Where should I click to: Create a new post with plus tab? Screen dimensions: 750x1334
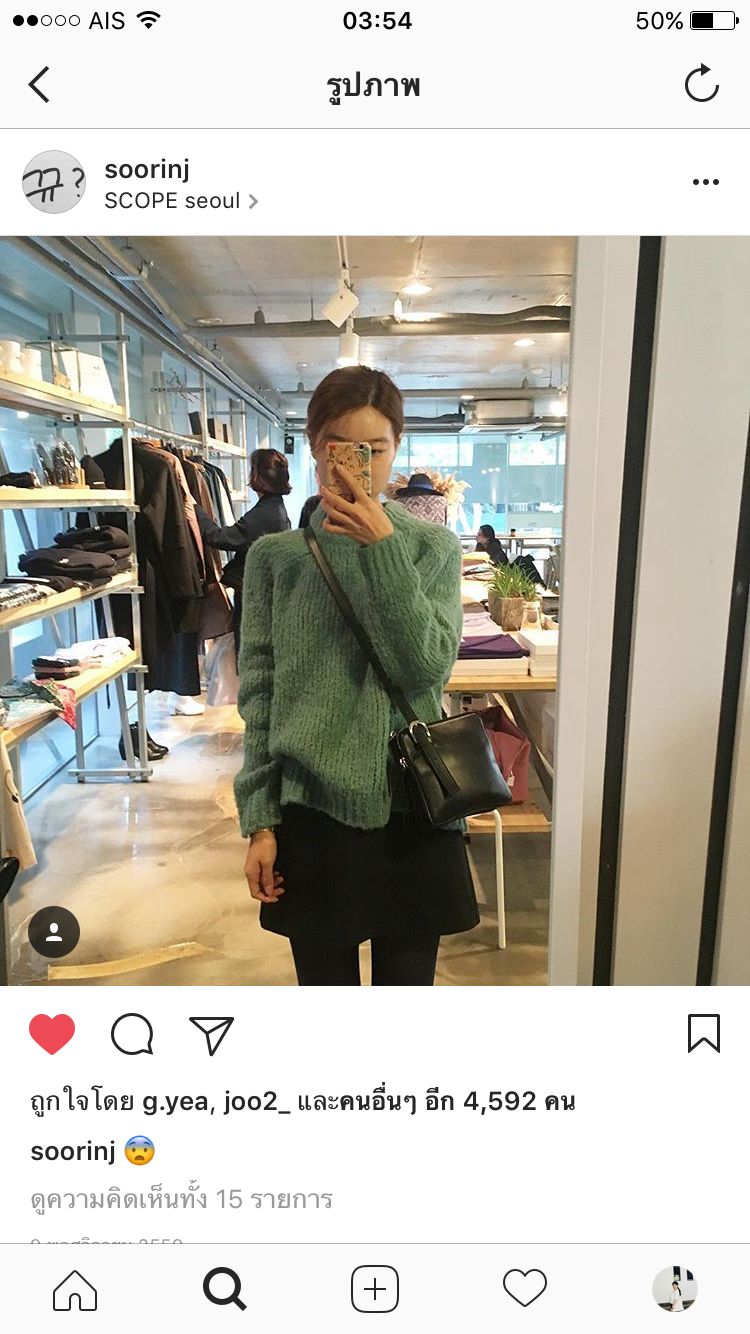[375, 1289]
